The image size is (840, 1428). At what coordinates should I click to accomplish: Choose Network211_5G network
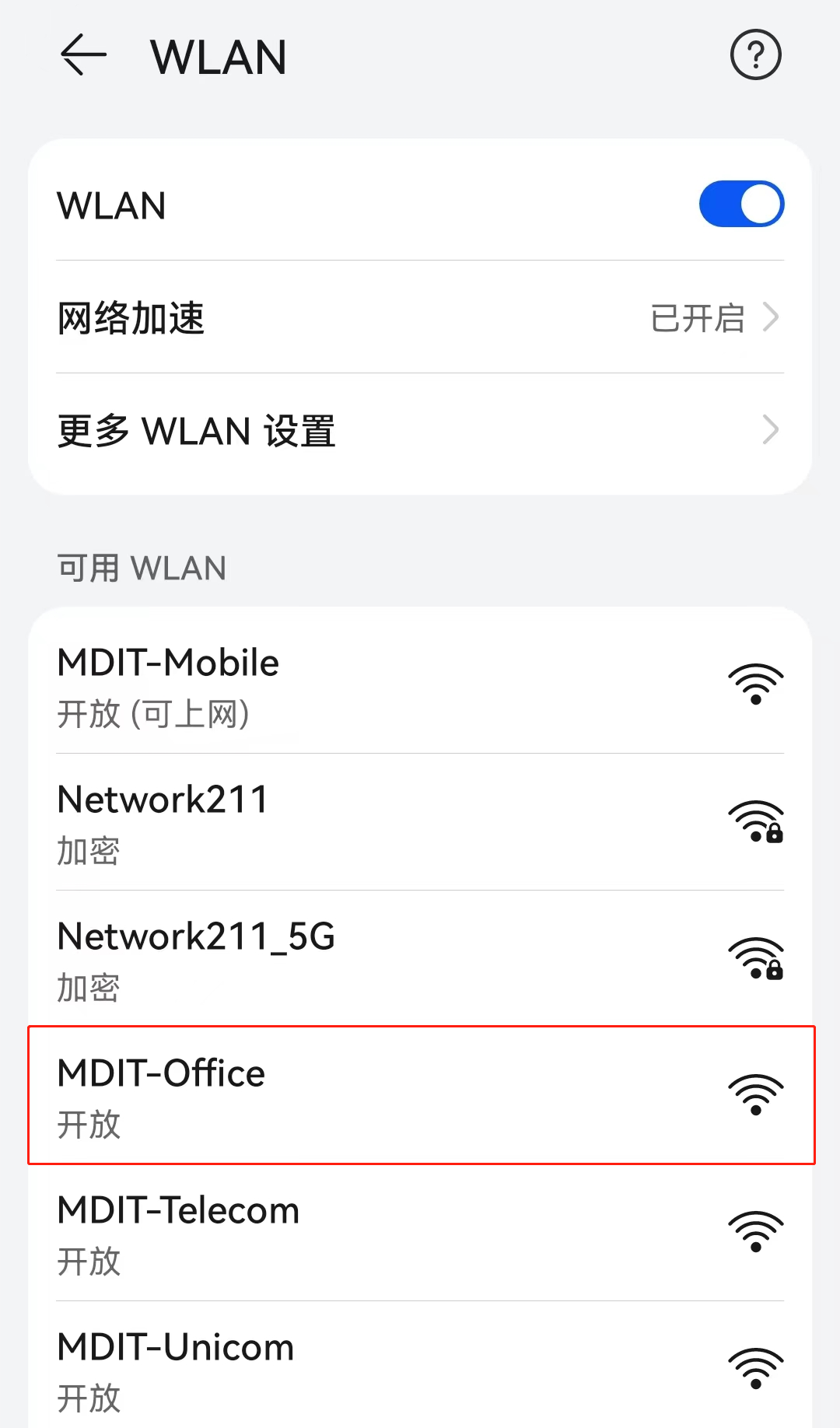tap(420, 960)
